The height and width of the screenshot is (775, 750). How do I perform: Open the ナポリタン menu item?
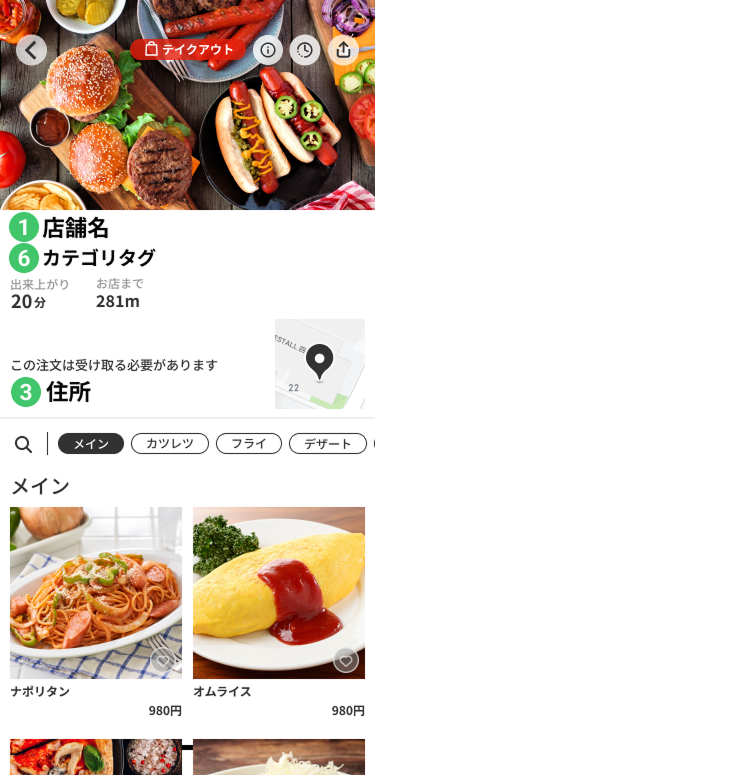[x=96, y=593]
